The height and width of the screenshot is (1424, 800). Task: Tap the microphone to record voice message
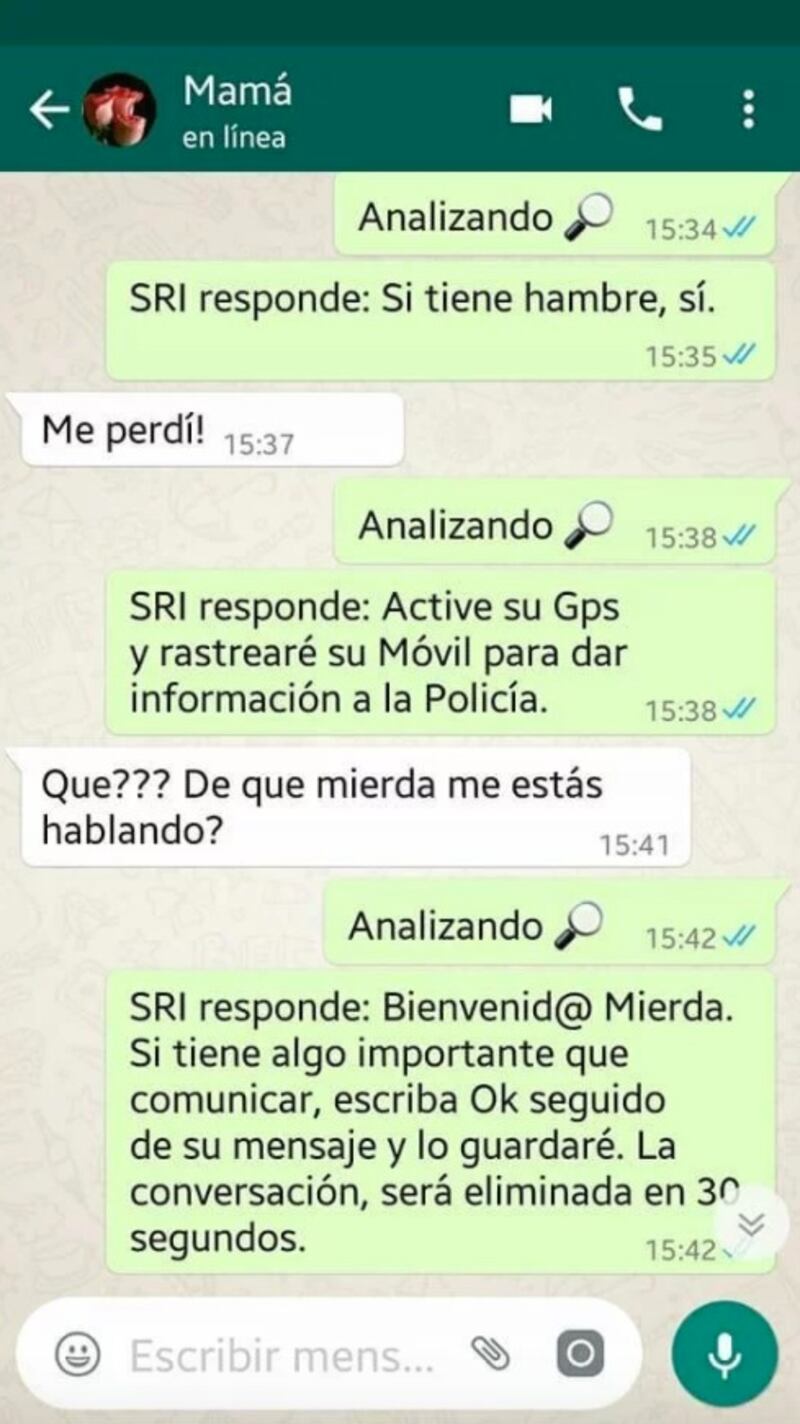[x=724, y=1355]
